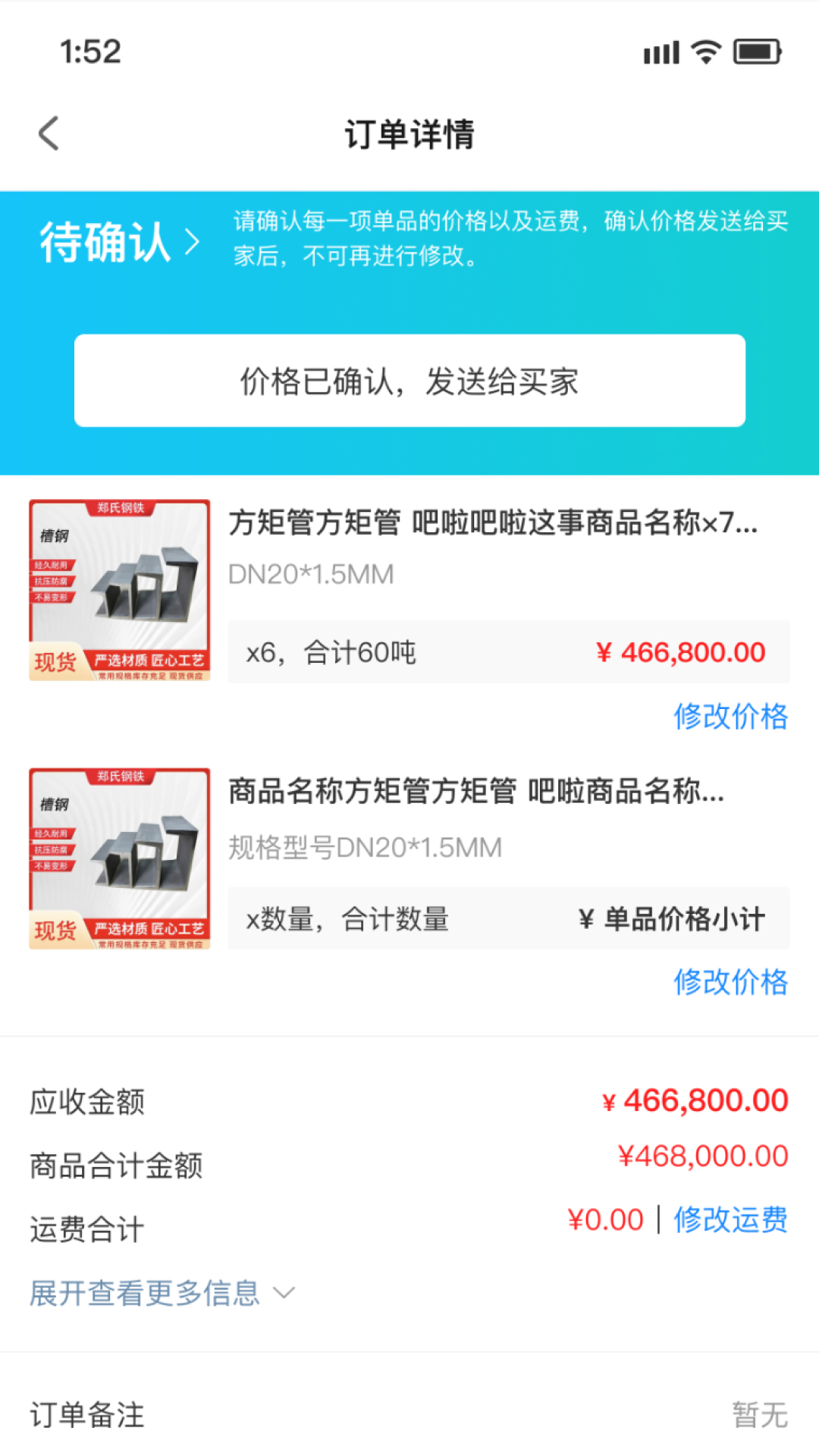Collapse the more information section arrow
Image resolution: width=819 pixels, height=1456 pixels.
click(x=284, y=1293)
